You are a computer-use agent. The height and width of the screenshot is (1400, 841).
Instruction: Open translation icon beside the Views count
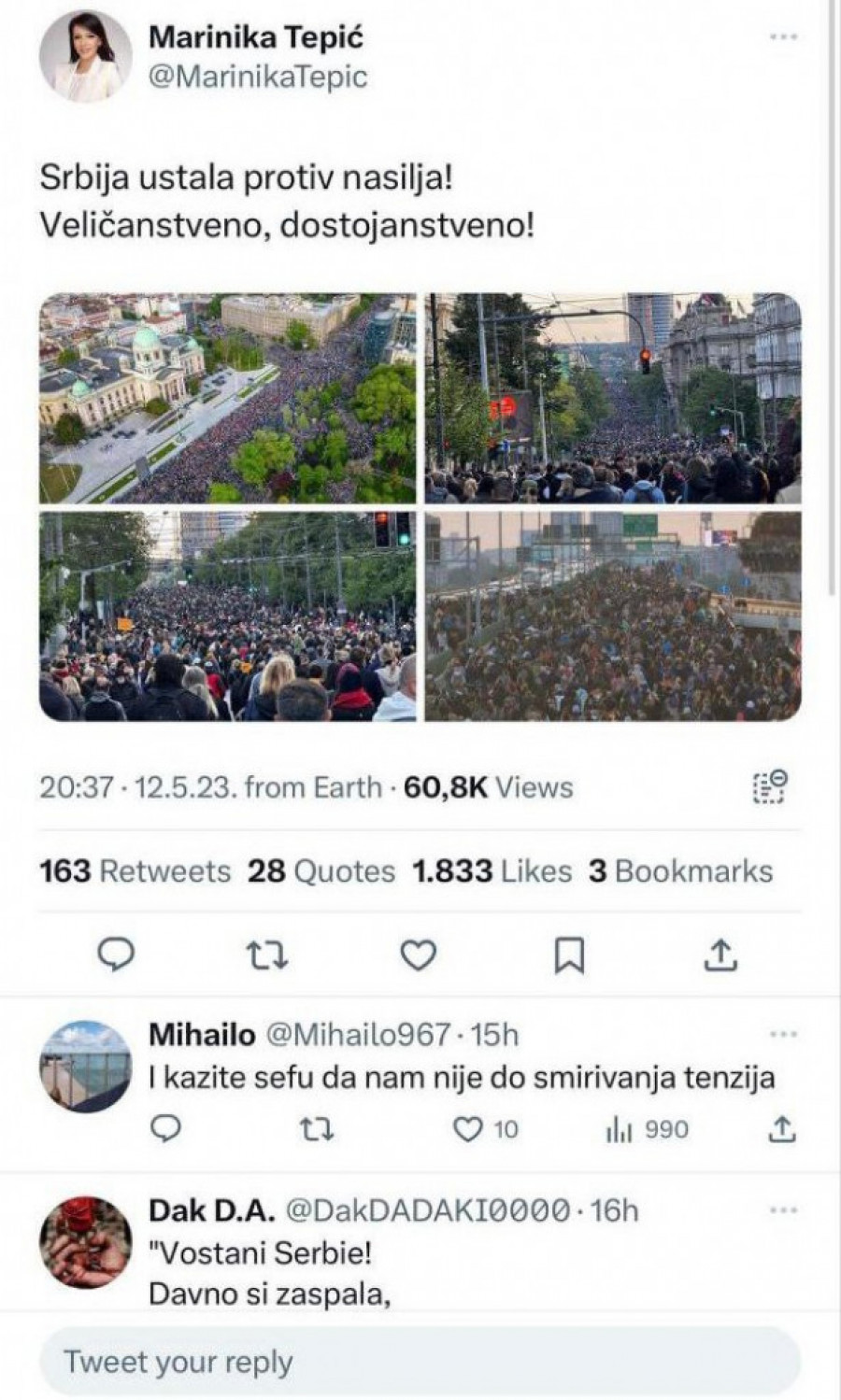click(770, 786)
